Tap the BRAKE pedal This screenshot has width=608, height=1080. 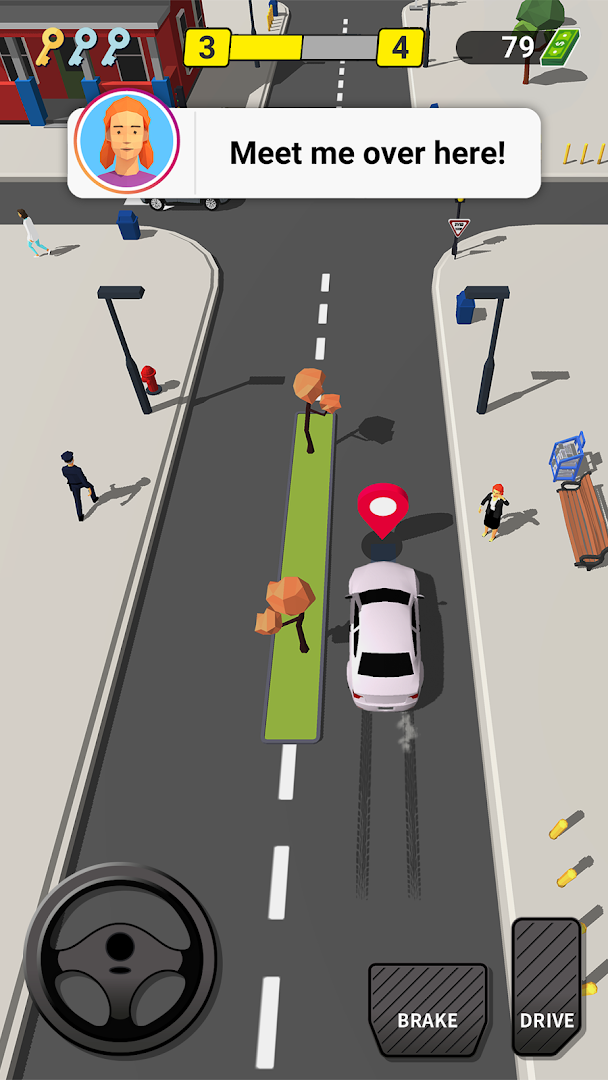(427, 1008)
